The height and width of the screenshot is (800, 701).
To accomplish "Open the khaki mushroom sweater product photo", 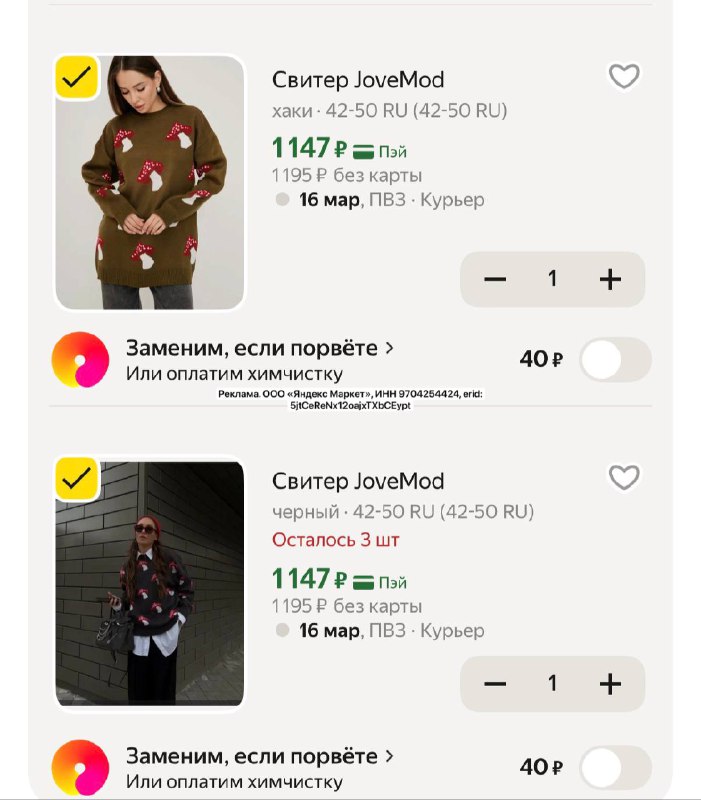I will 150,190.
